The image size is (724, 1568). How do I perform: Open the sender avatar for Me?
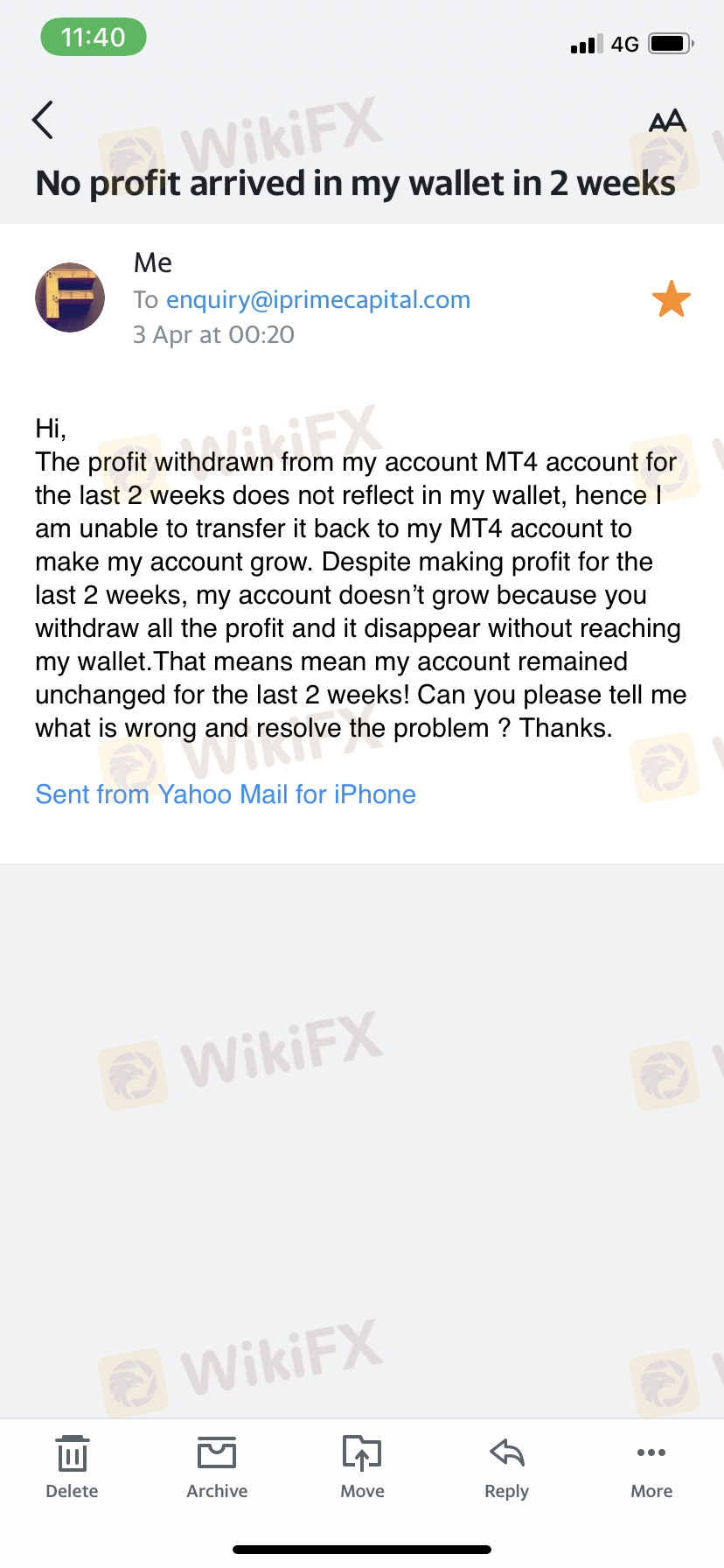(x=70, y=297)
